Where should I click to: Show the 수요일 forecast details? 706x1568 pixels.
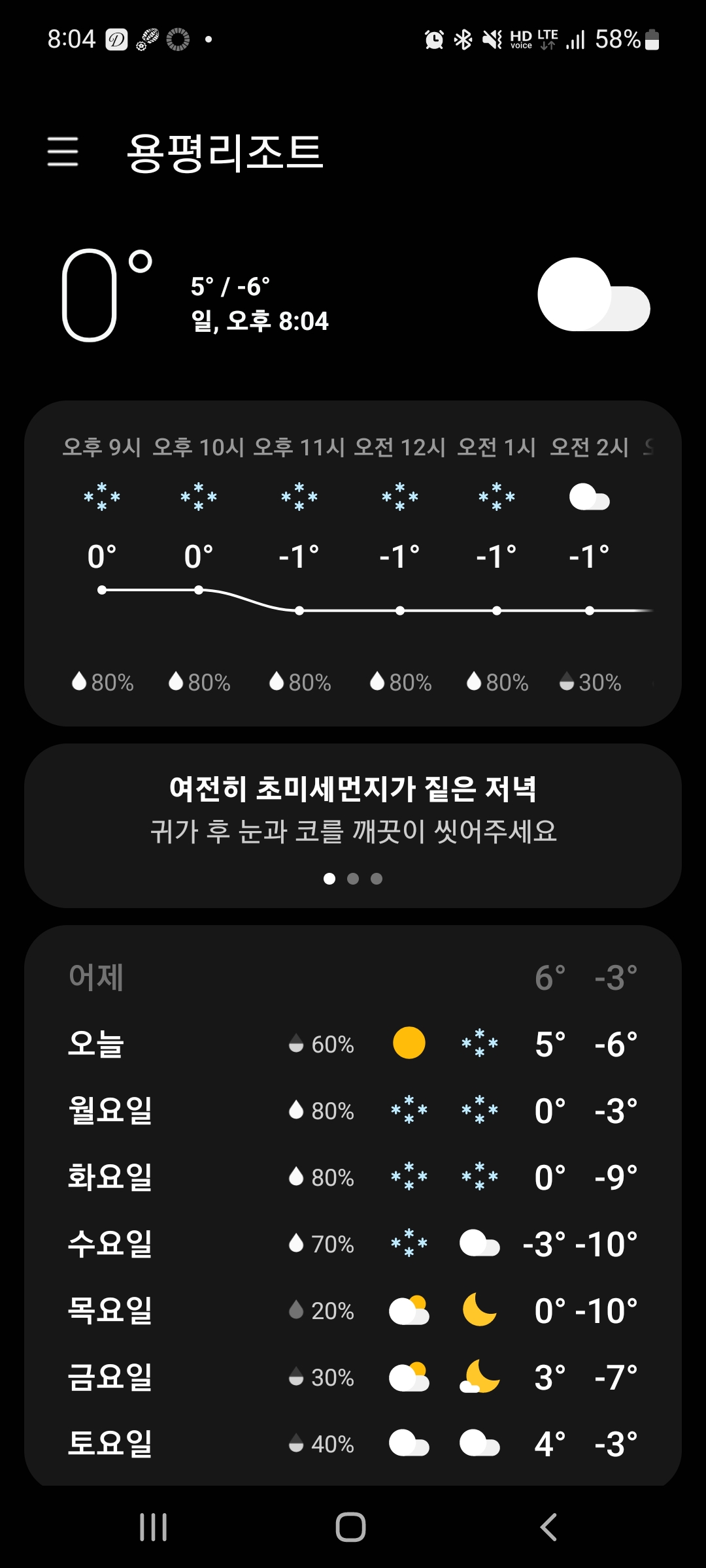click(353, 1243)
